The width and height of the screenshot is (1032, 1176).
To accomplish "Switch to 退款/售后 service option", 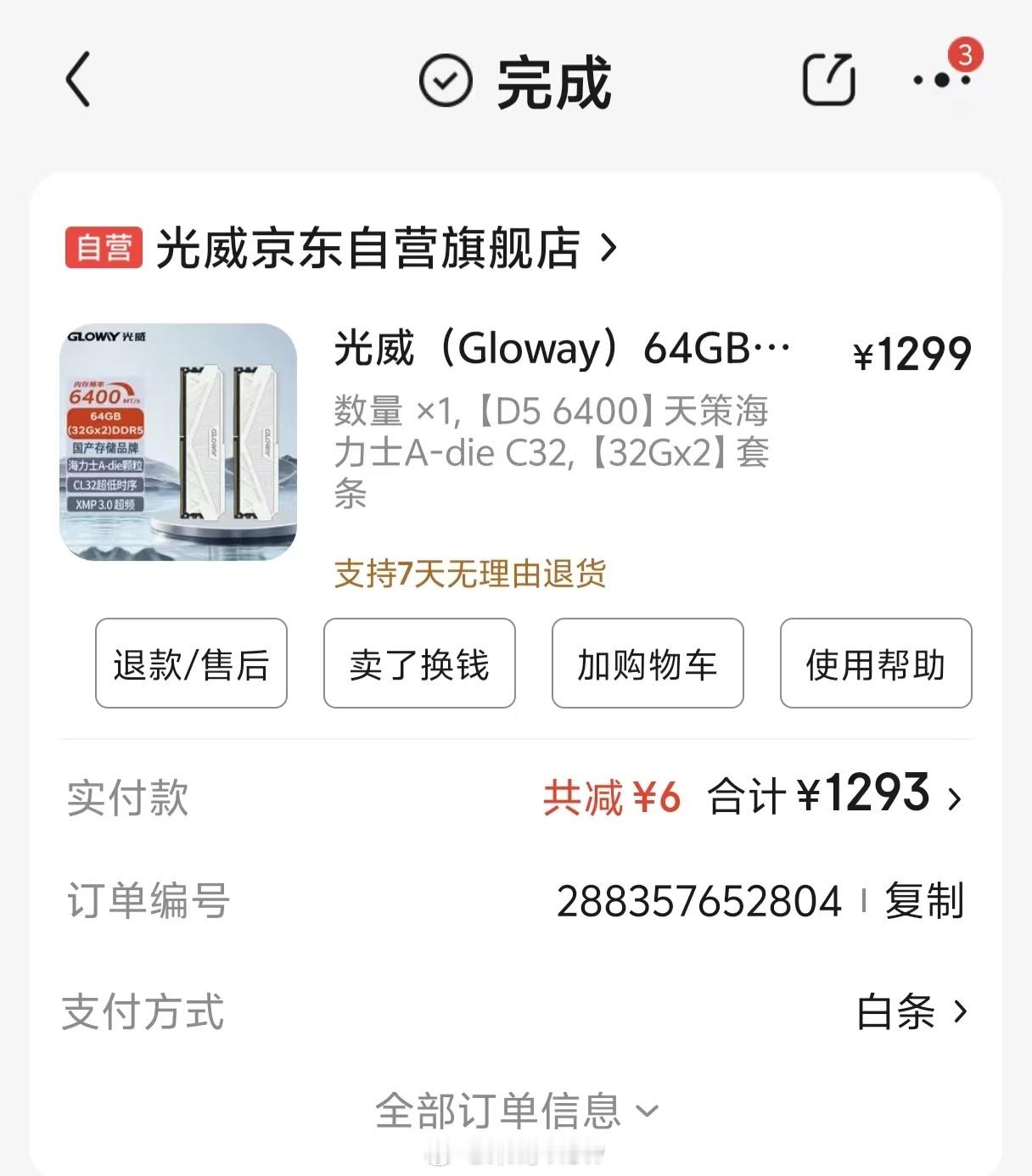I will click(190, 665).
